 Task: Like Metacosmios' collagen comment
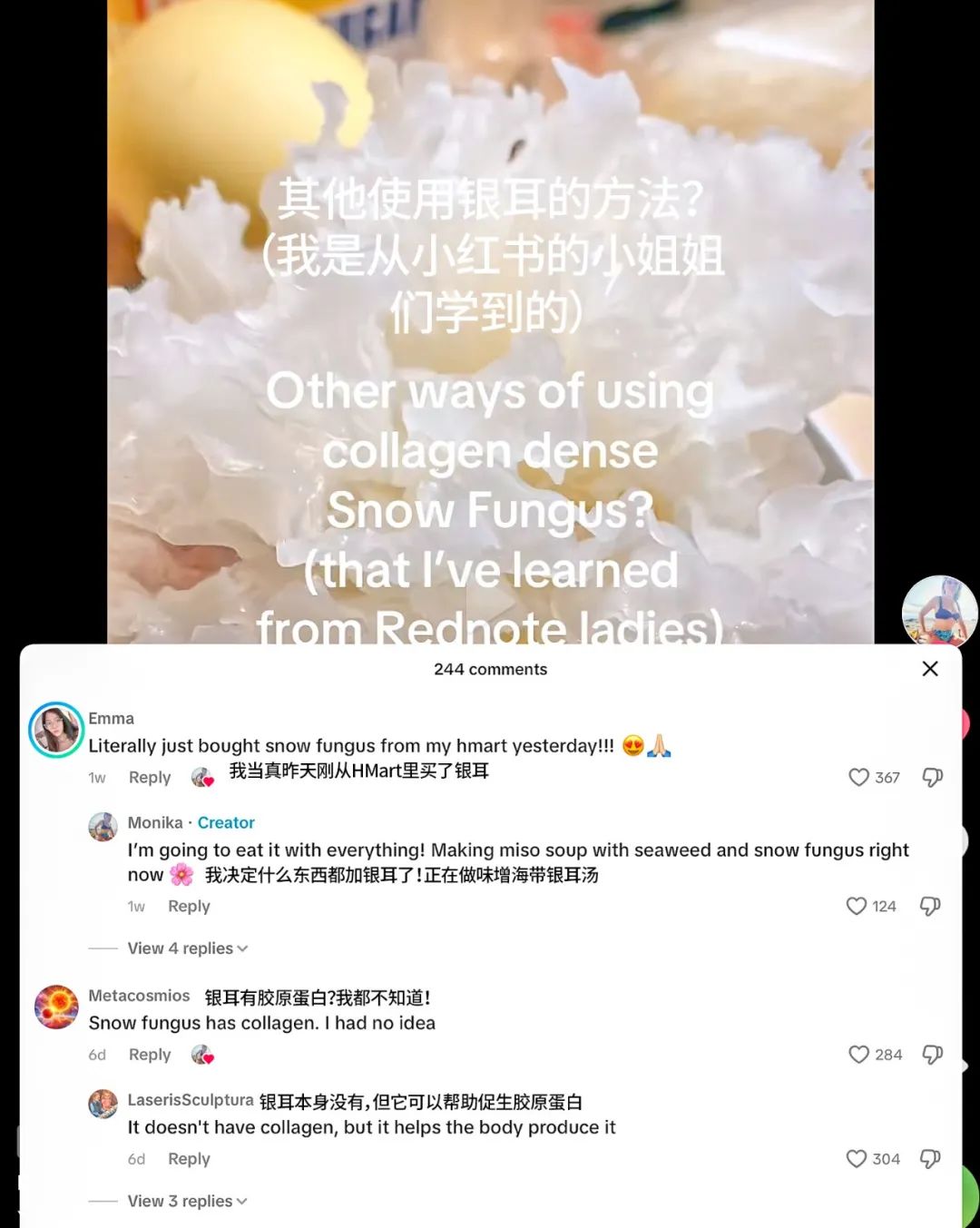(x=858, y=1055)
